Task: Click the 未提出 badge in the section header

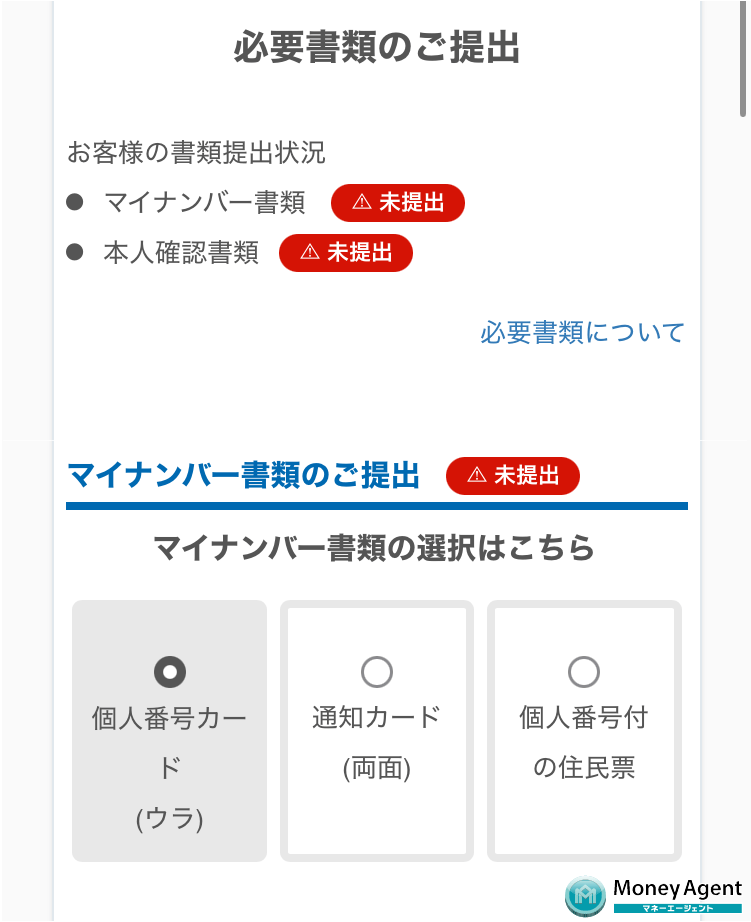Action: point(512,476)
